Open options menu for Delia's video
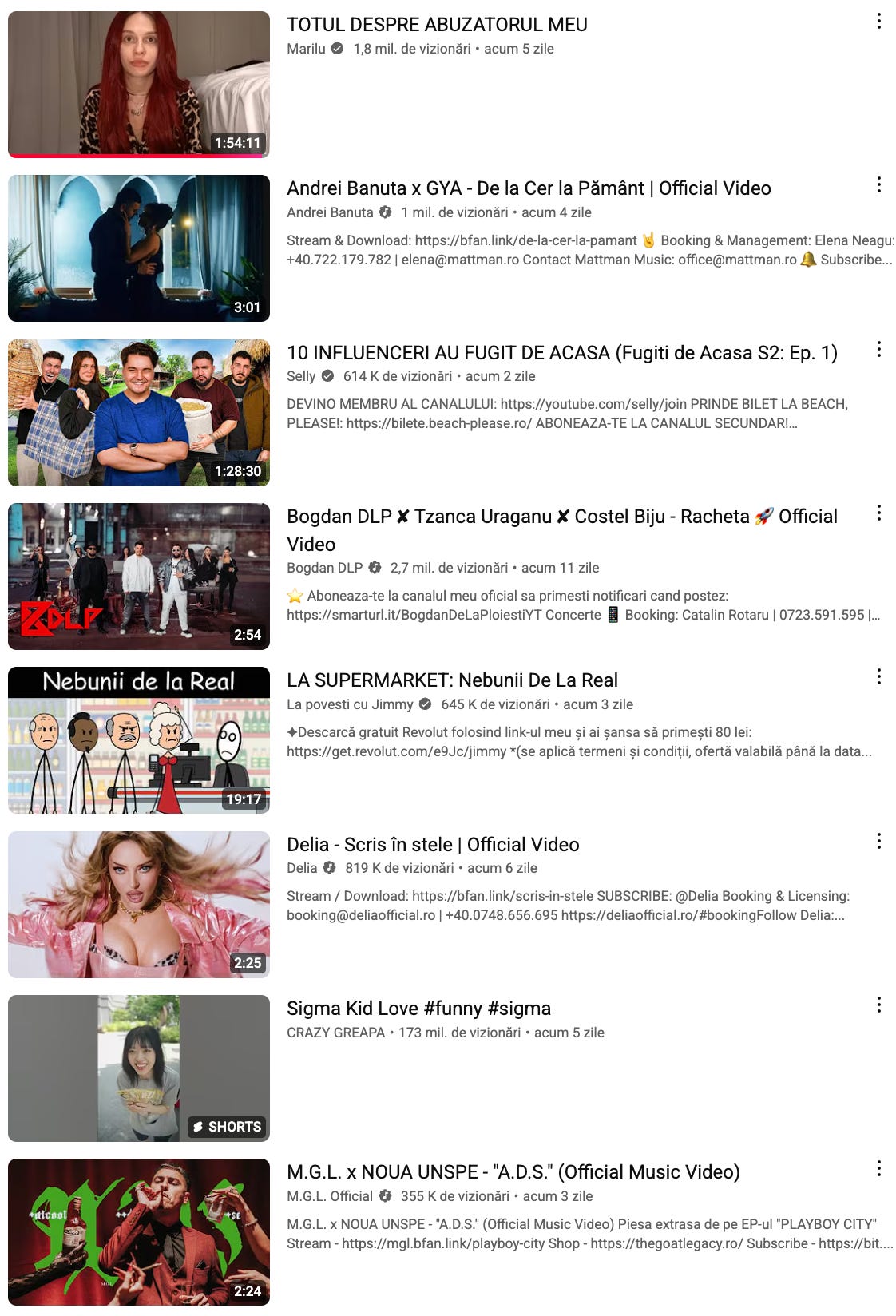Screen dimensions: 896x1316 (878, 841)
